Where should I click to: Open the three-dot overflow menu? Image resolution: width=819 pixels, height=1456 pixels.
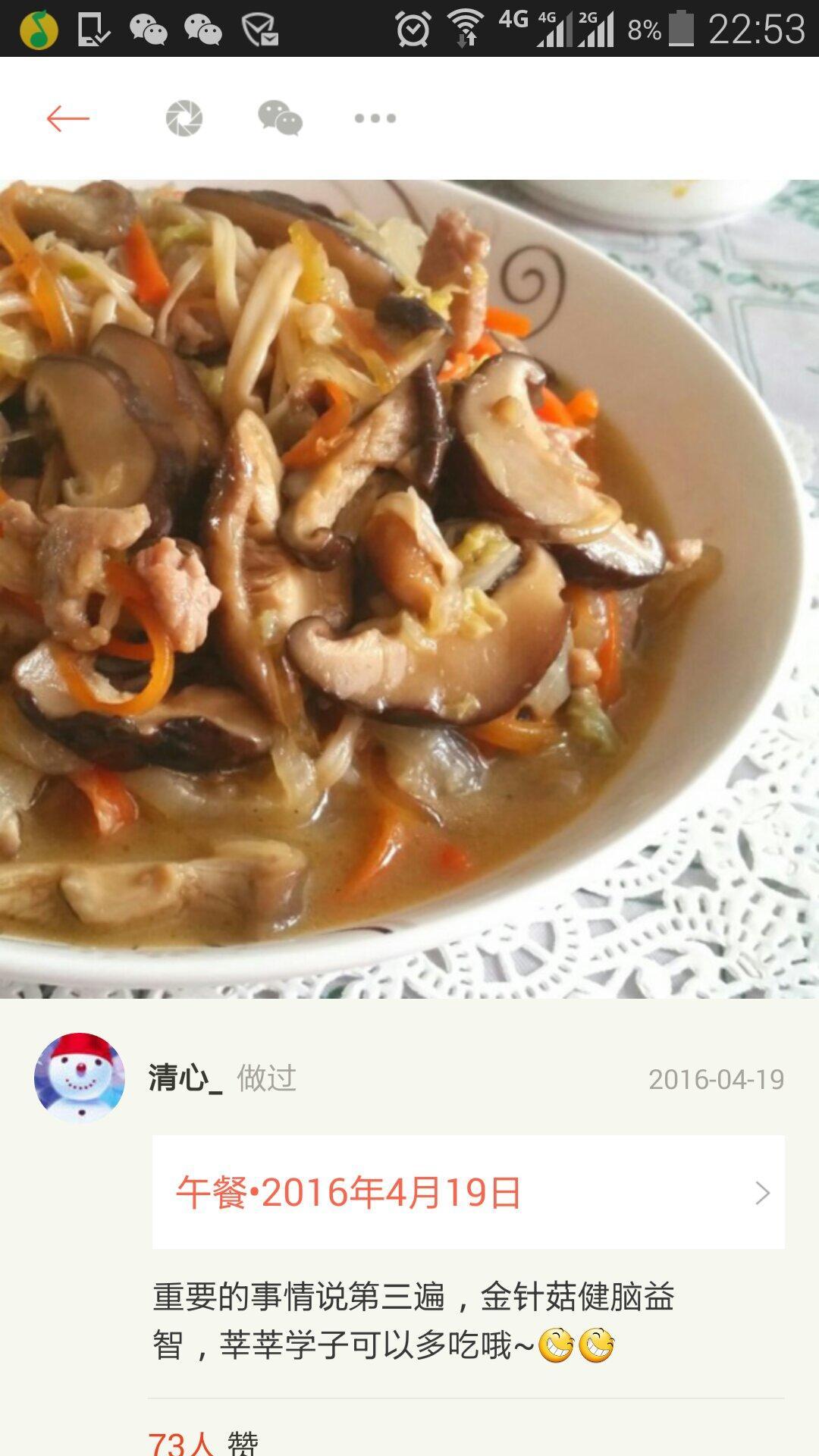tap(375, 118)
